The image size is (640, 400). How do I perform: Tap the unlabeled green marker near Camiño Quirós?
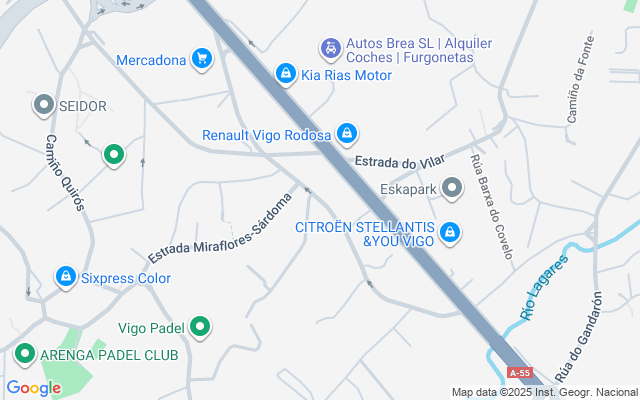click(x=114, y=154)
